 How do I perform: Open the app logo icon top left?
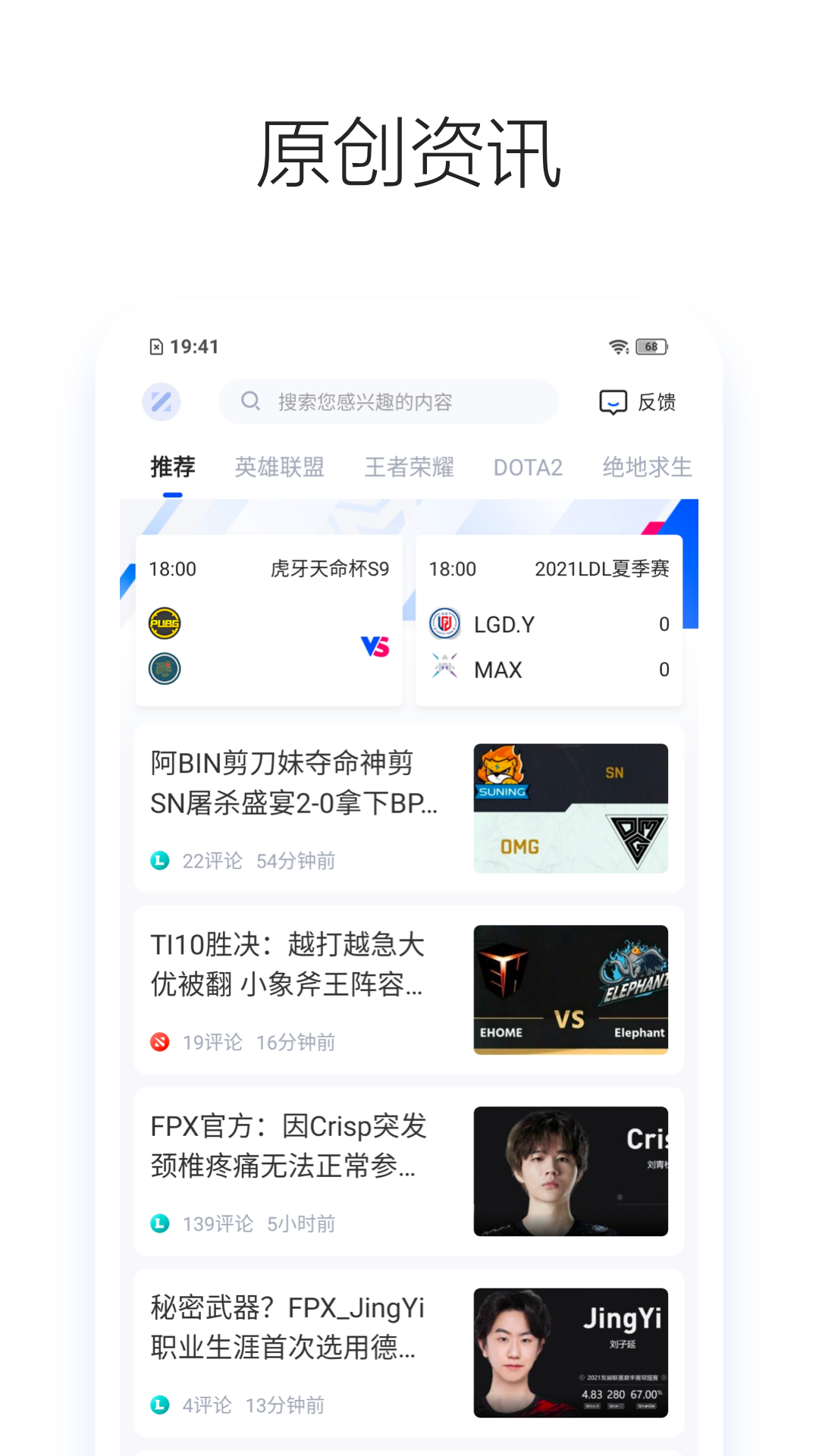(x=162, y=402)
